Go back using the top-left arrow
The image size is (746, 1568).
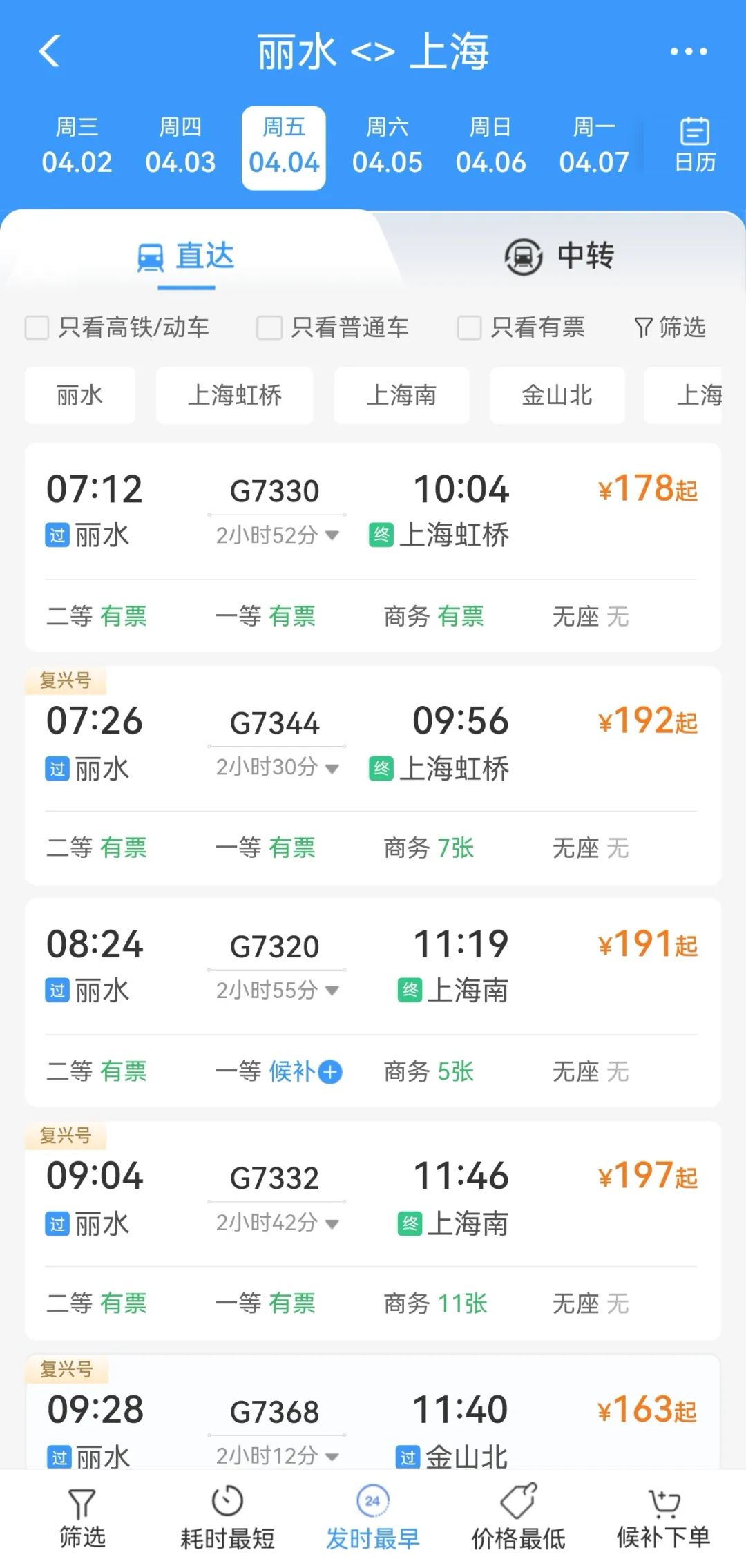click(x=50, y=51)
